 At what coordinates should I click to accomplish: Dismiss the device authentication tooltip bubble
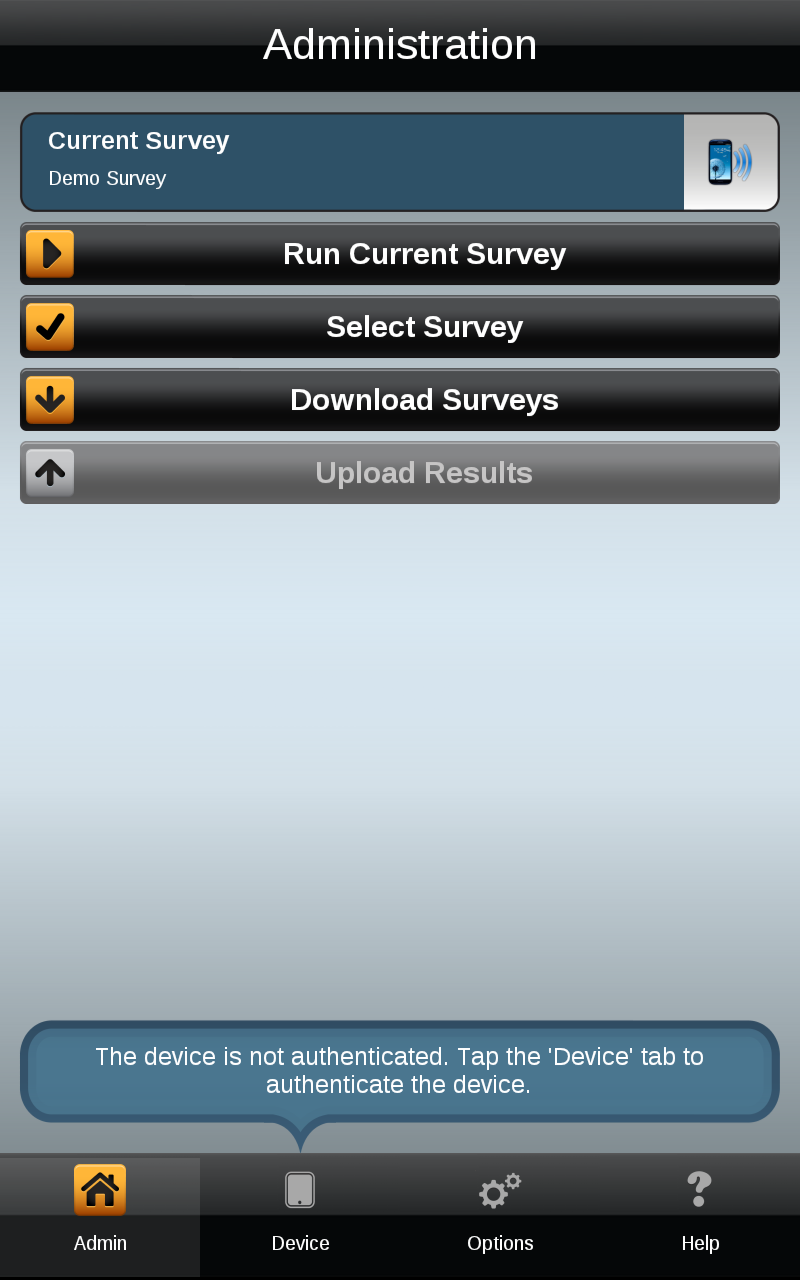(400, 1070)
